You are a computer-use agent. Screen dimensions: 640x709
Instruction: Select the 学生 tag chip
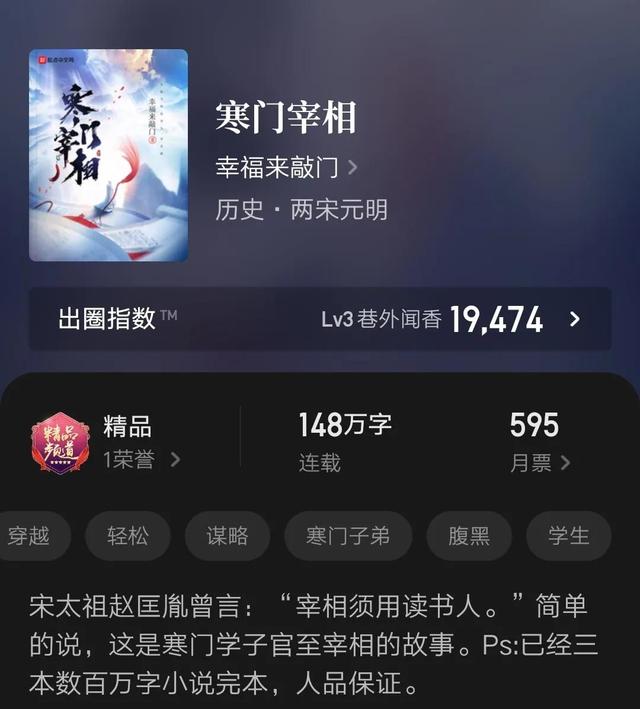[x=568, y=535]
